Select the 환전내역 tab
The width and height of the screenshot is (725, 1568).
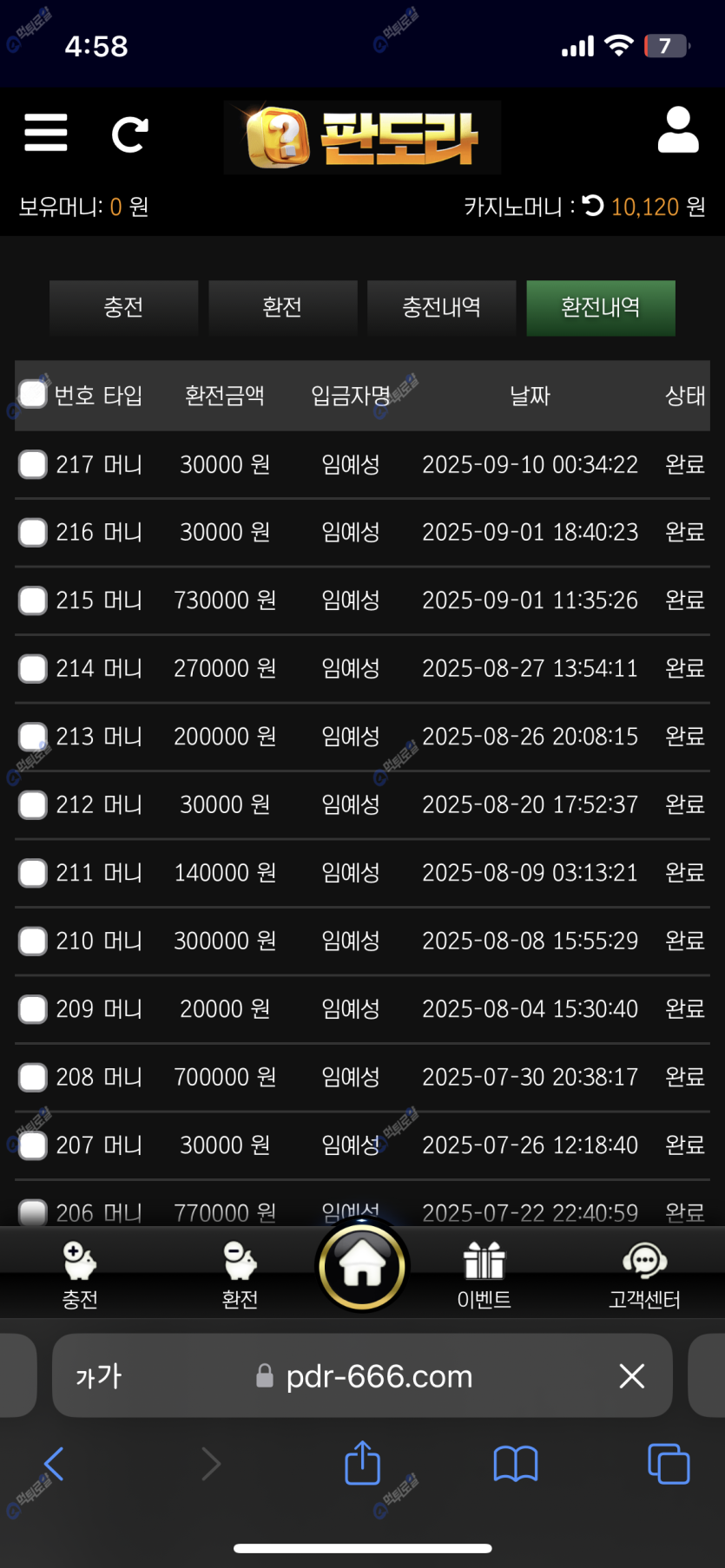coord(600,307)
